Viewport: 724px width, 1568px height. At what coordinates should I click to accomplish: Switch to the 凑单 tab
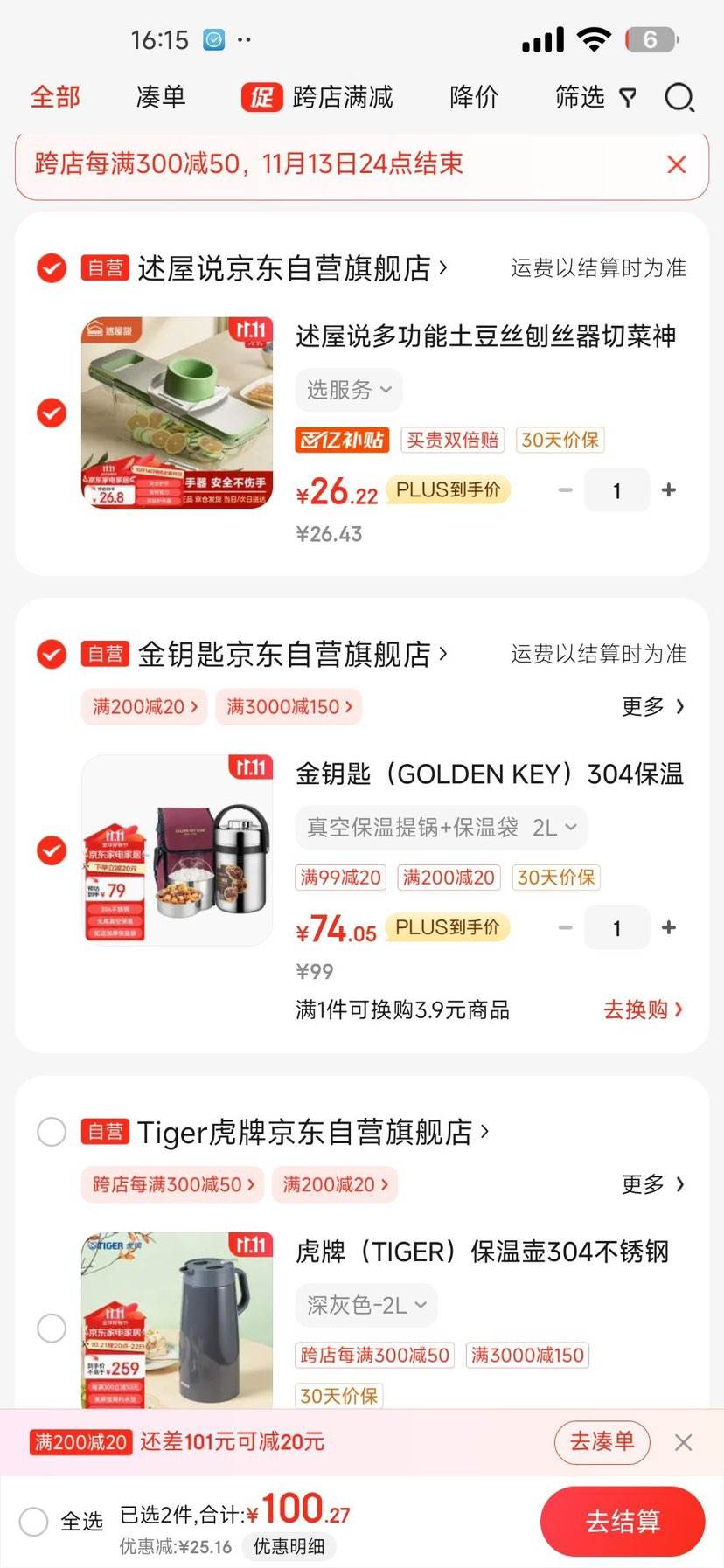click(161, 97)
